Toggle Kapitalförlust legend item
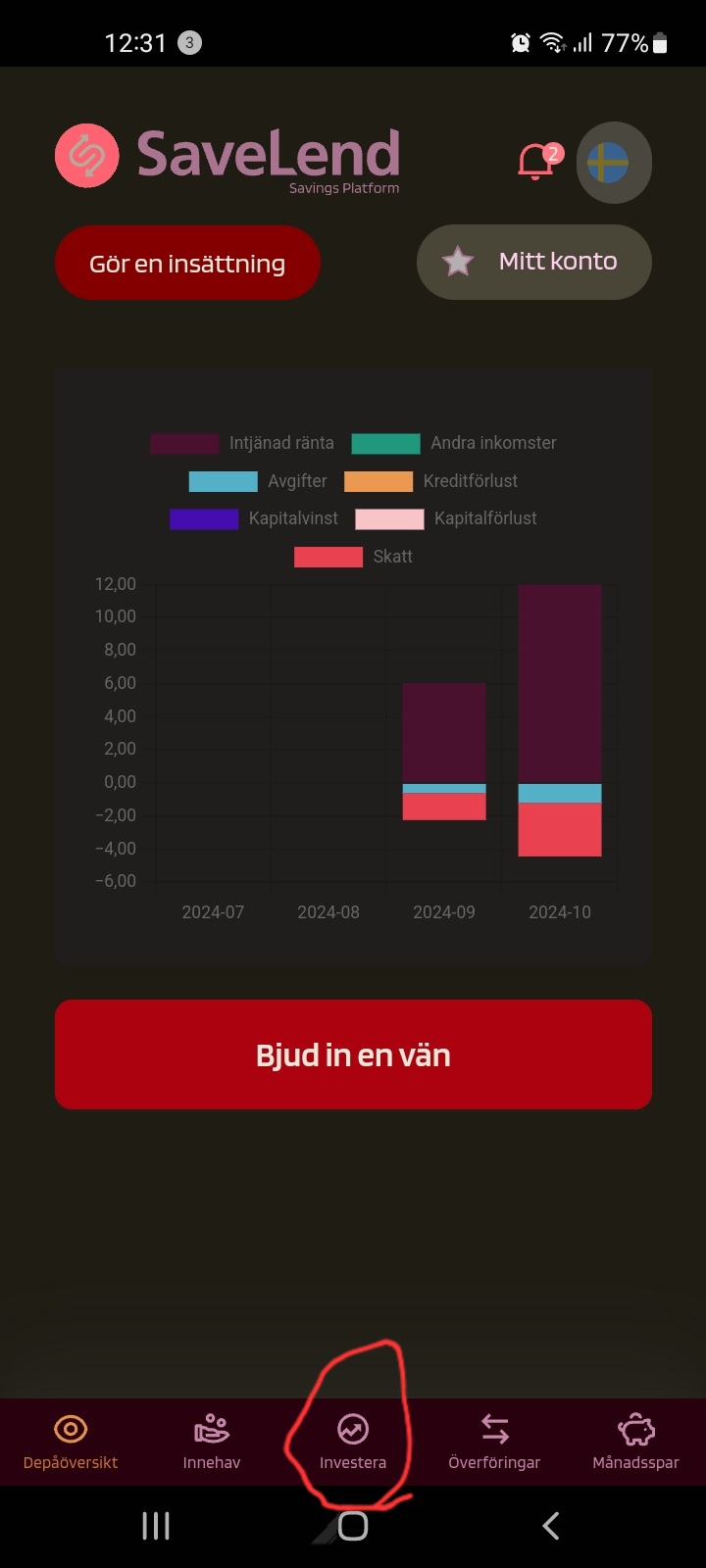Viewport: 706px width, 1568px height. (446, 518)
